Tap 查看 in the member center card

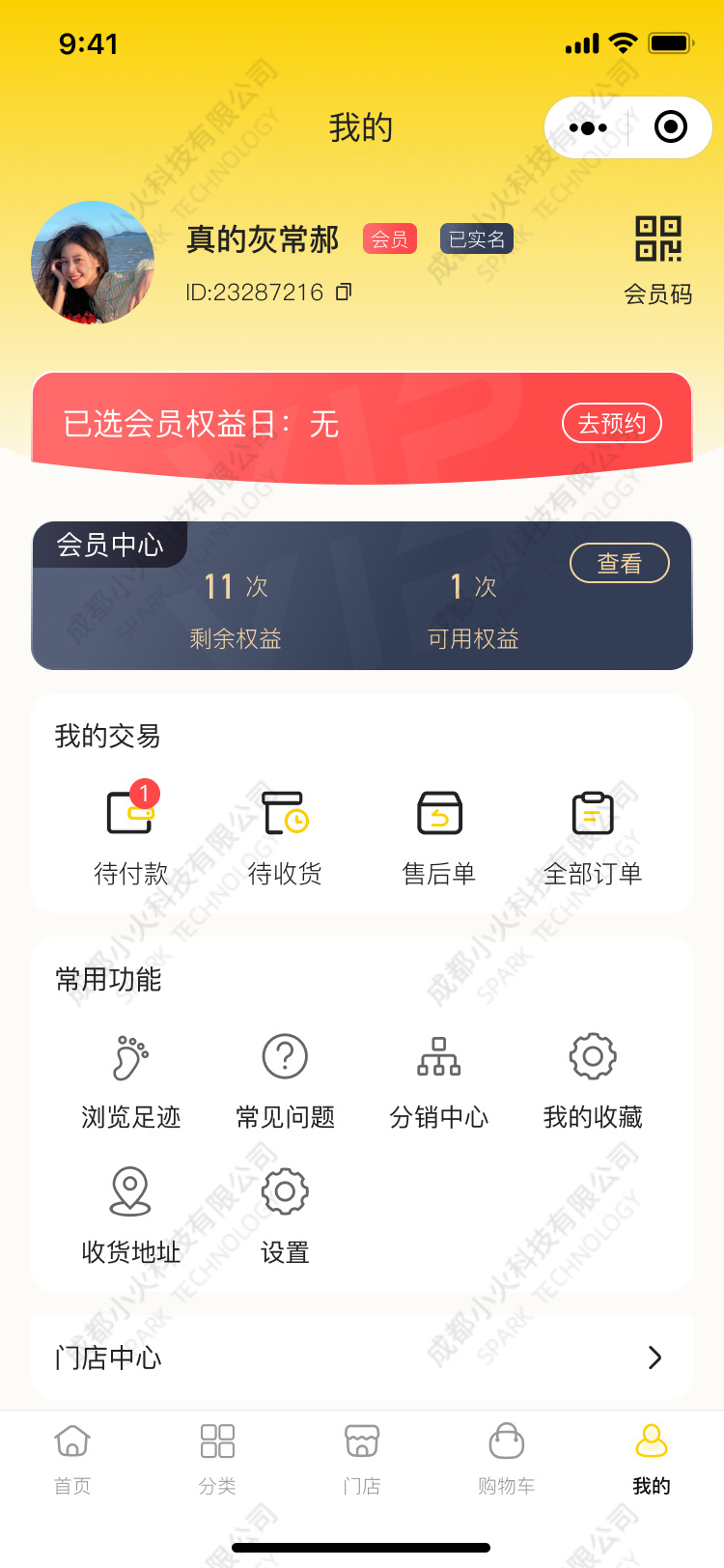[619, 563]
